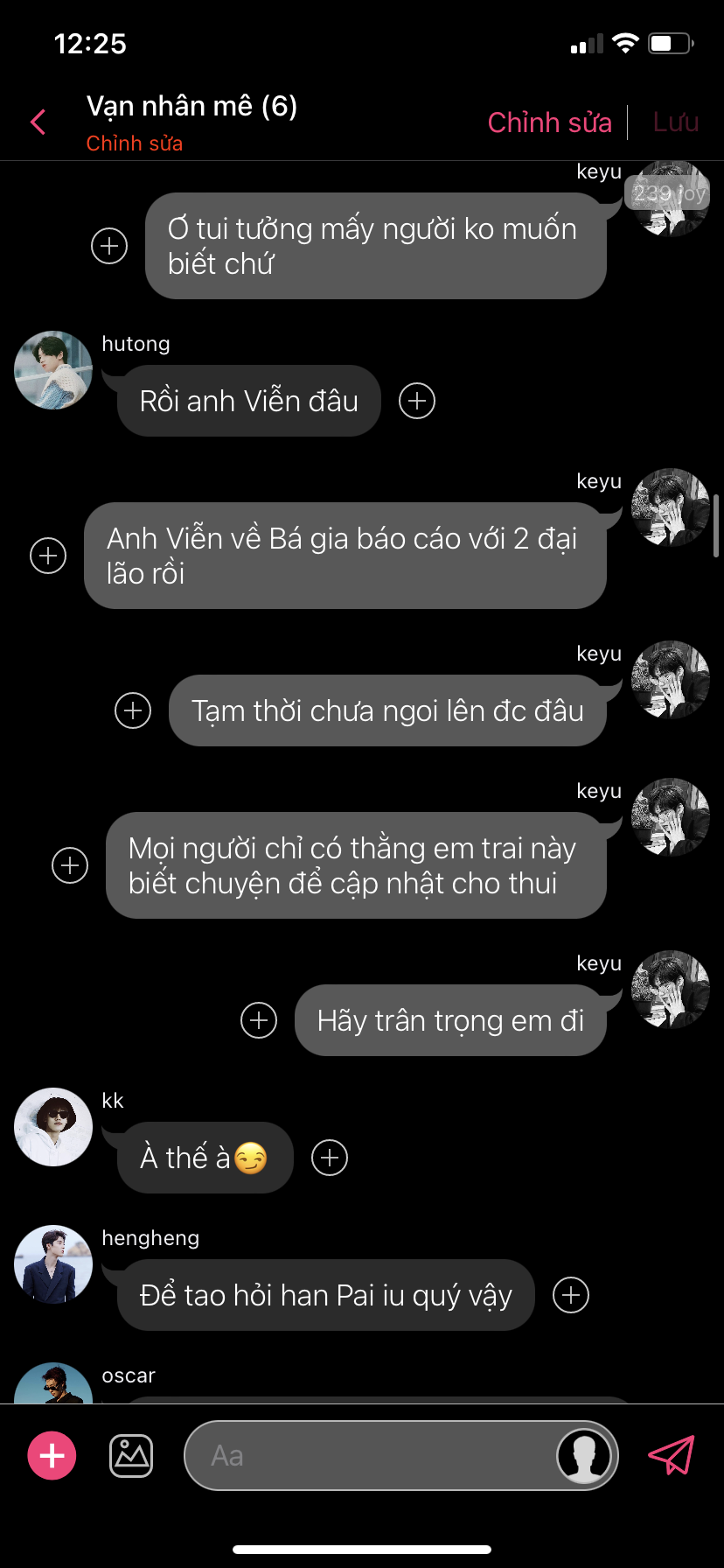
Task: Send the message with paper plane
Action: [x=671, y=1455]
